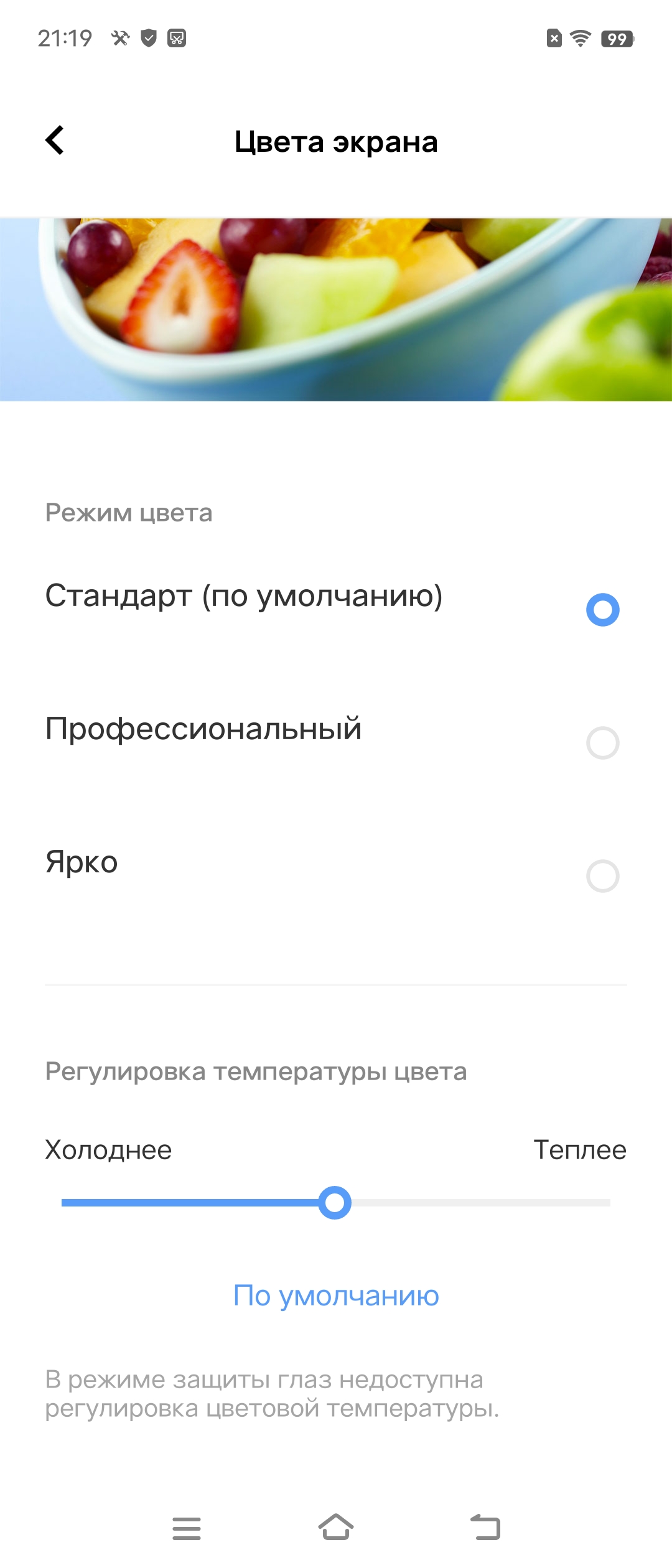The height and width of the screenshot is (1568, 672).
Task: Select Стандарт (по умолчанию) color mode
Action: [602, 610]
